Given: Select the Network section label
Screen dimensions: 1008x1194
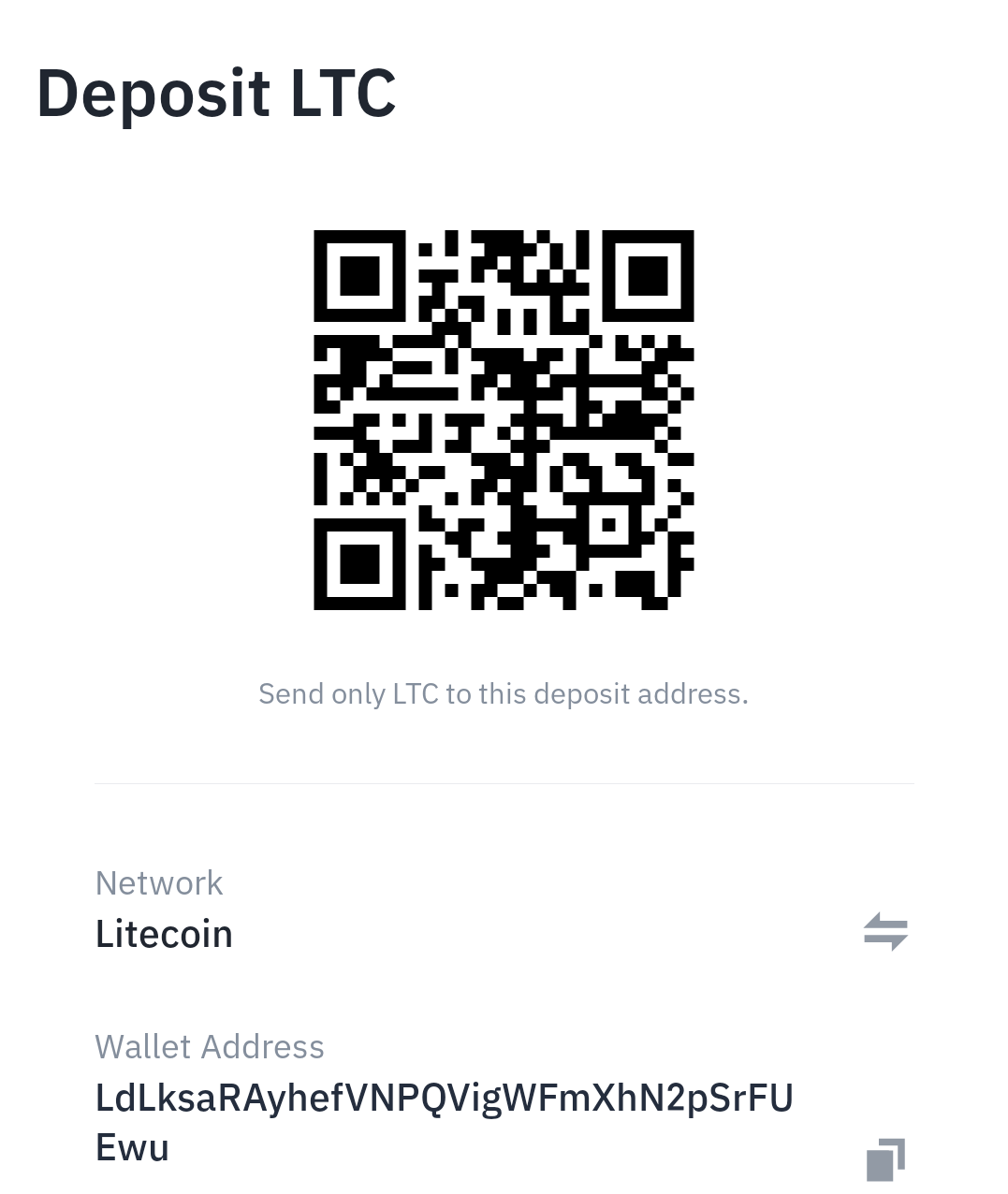Looking at the screenshot, I should tap(159, 881).
